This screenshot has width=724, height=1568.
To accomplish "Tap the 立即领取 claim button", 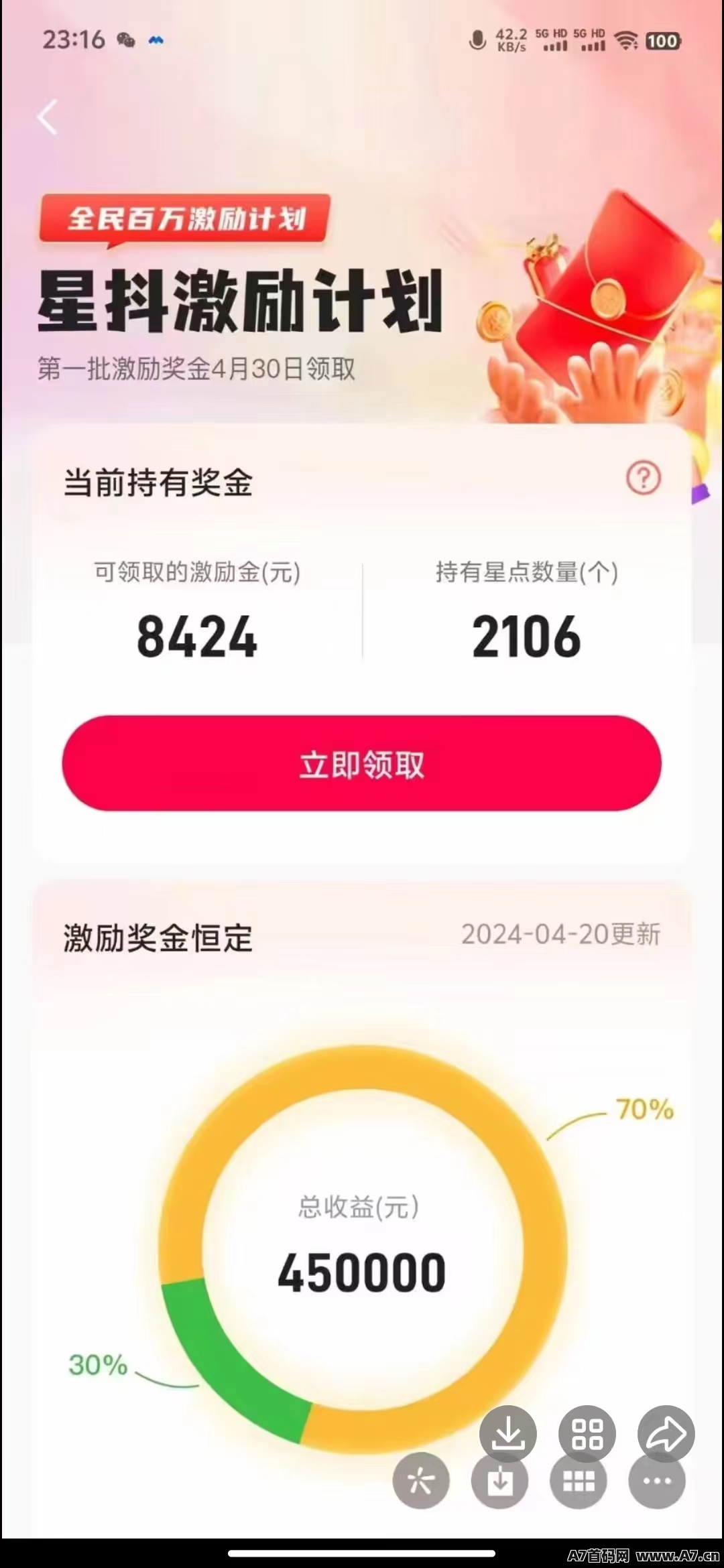I will (x=362, y=763).
